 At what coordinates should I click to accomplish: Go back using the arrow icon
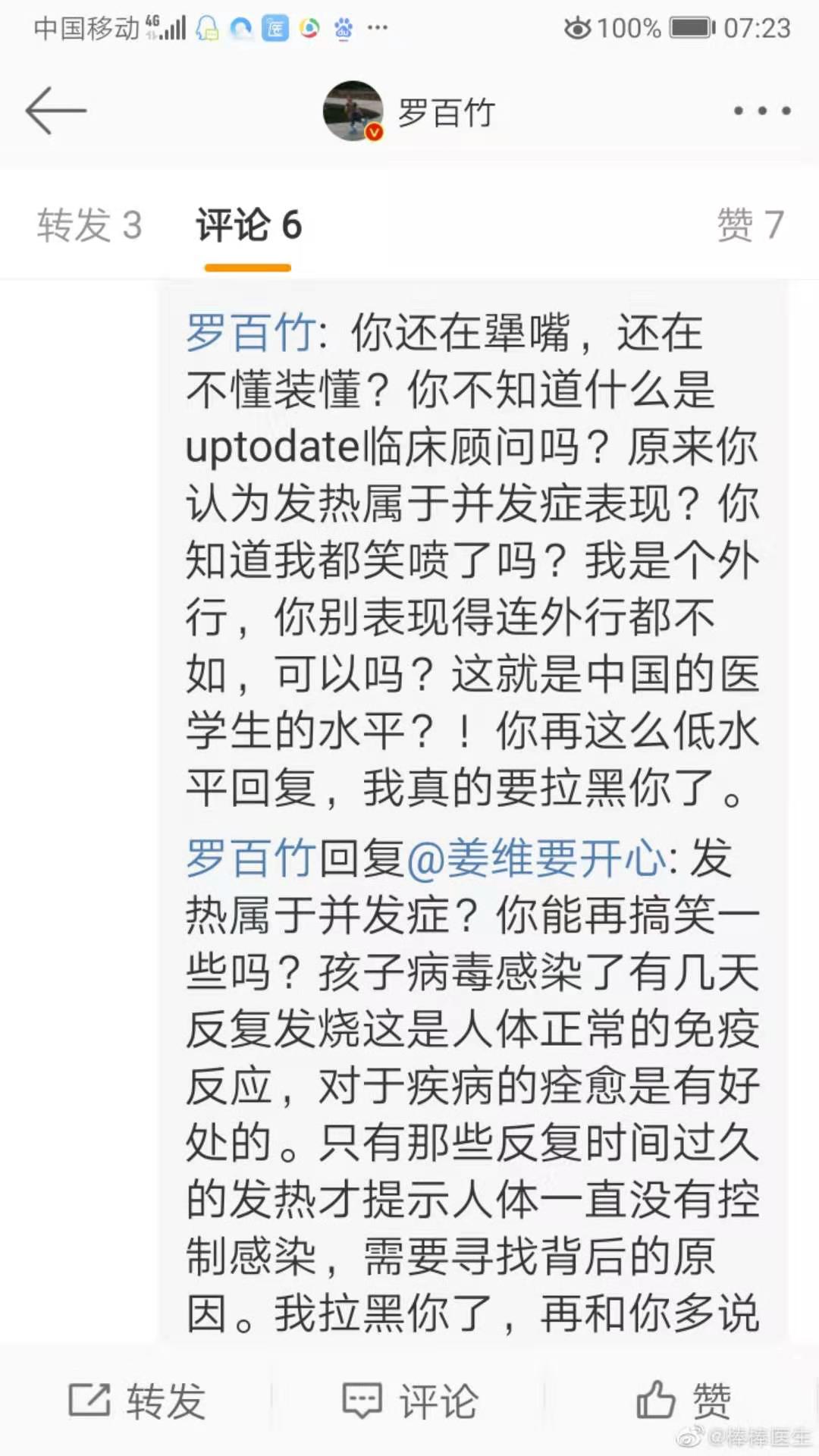point(55,111)
